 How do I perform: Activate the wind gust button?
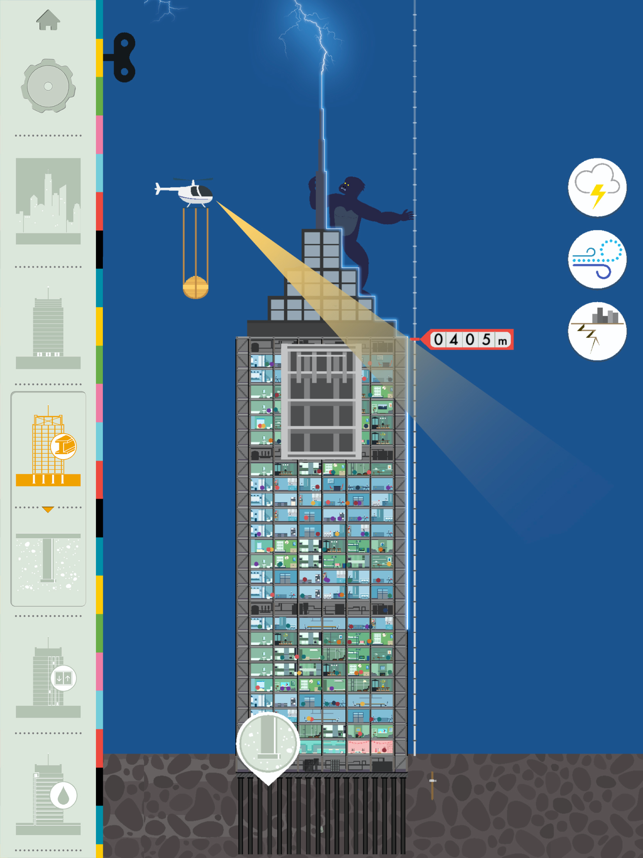pos(597,259)
